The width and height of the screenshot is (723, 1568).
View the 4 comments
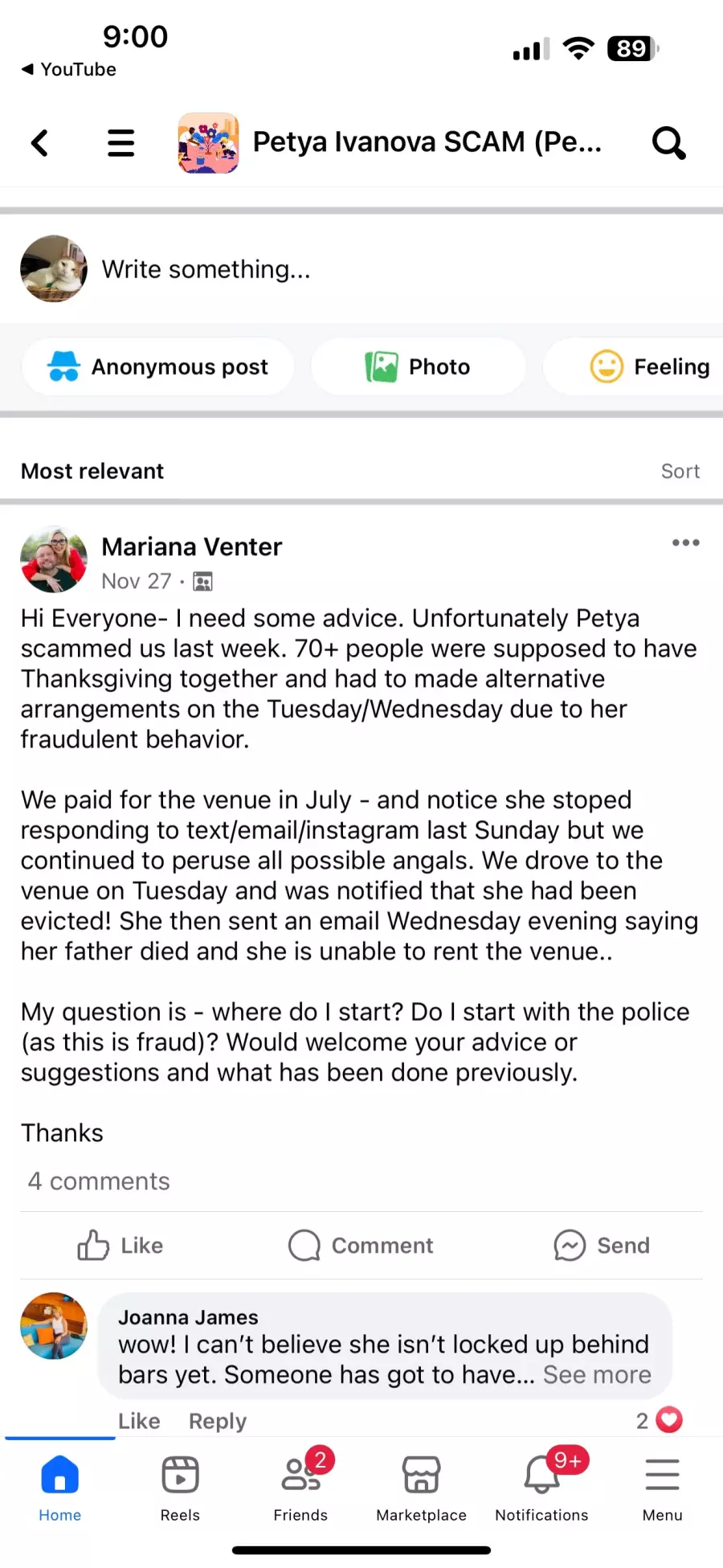coord(99,1181)
